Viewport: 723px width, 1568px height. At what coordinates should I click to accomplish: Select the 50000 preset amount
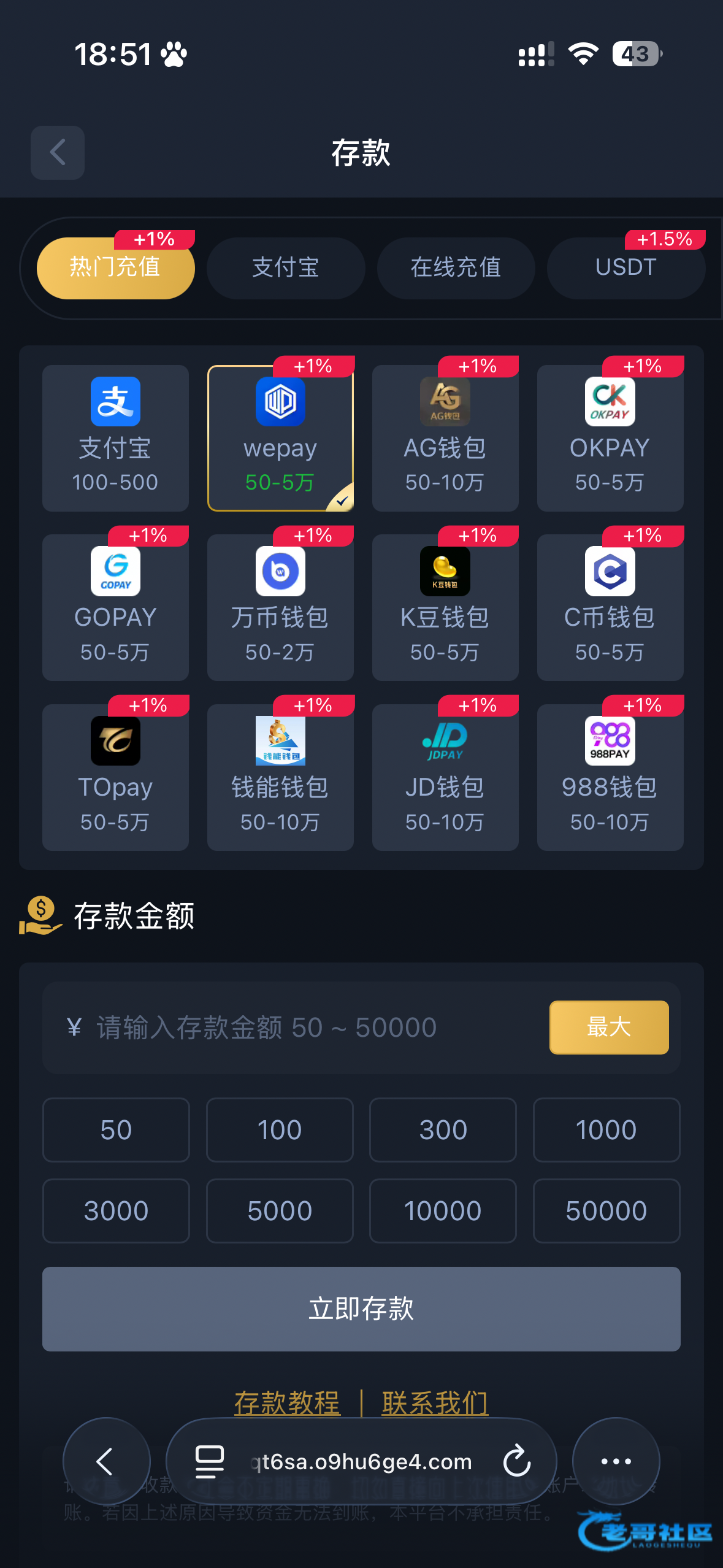(x=606, y=1211)
